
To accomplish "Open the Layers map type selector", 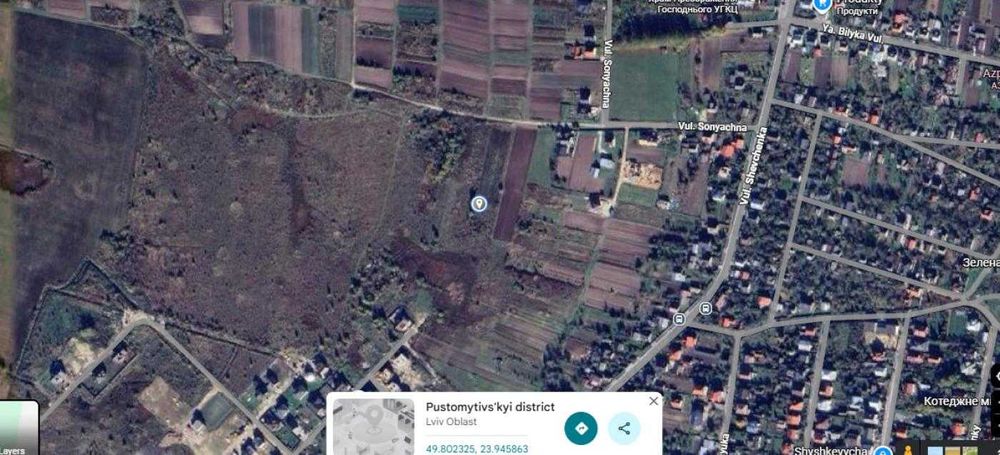I will 18,428.
